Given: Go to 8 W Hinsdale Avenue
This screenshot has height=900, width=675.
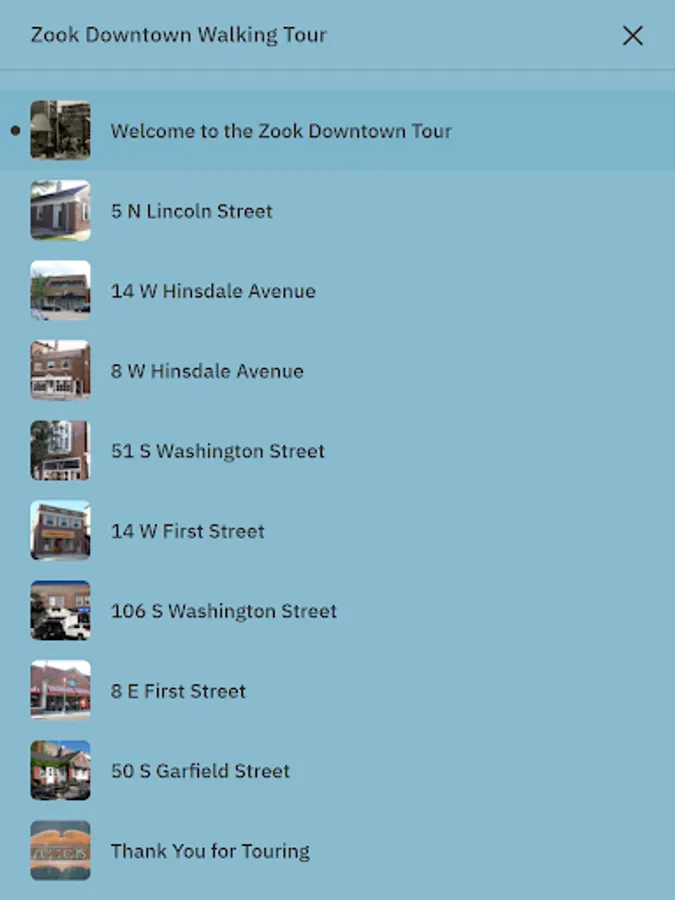Looking at the screenshot, I should coord(338,371).
